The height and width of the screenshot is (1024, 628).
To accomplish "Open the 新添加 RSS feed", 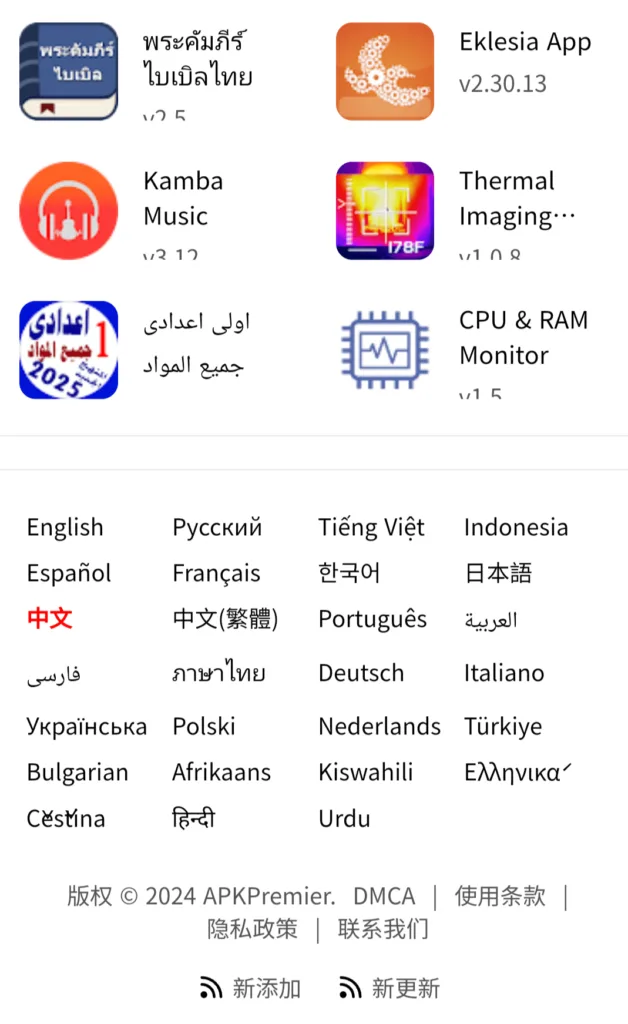I will click(251, 989).
